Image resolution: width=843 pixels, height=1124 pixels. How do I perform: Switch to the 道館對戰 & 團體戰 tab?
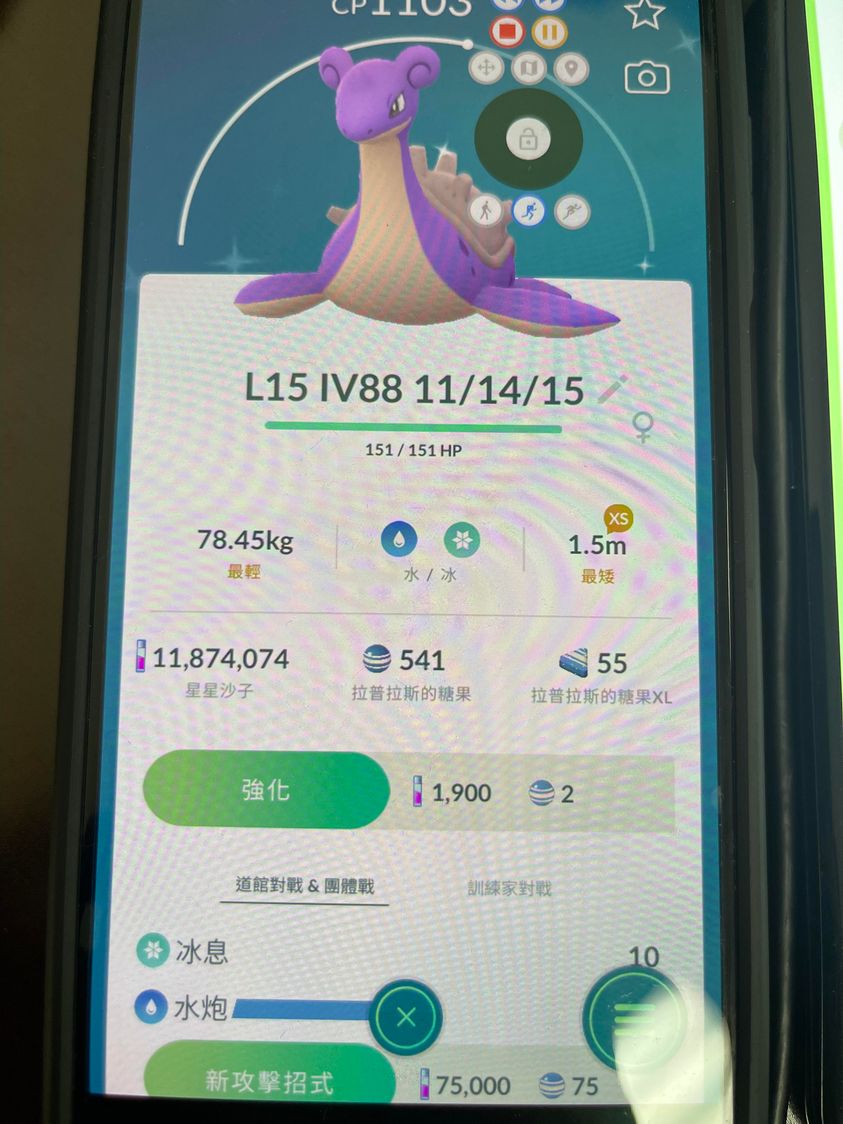point(305,886)
